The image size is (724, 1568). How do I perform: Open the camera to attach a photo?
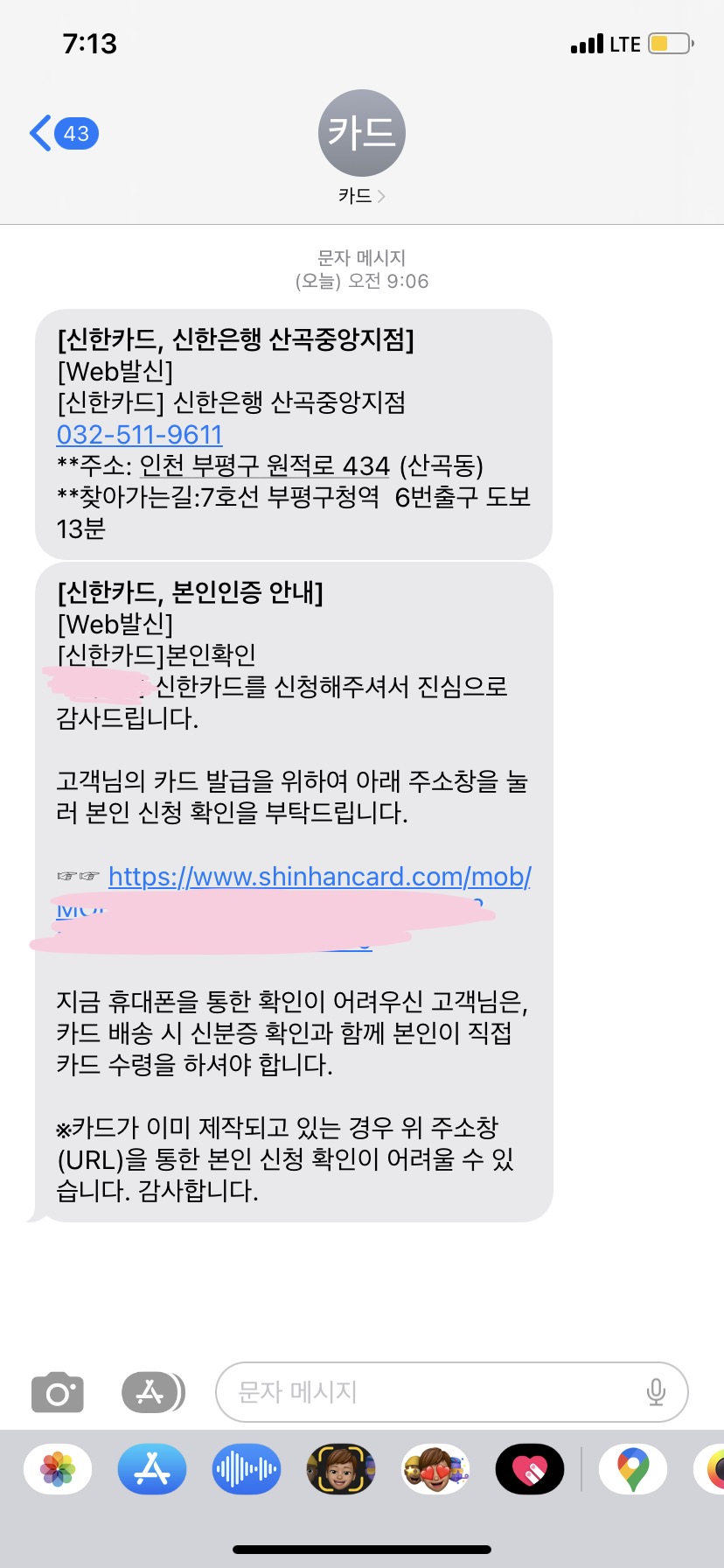click(x=58, y=1392)
